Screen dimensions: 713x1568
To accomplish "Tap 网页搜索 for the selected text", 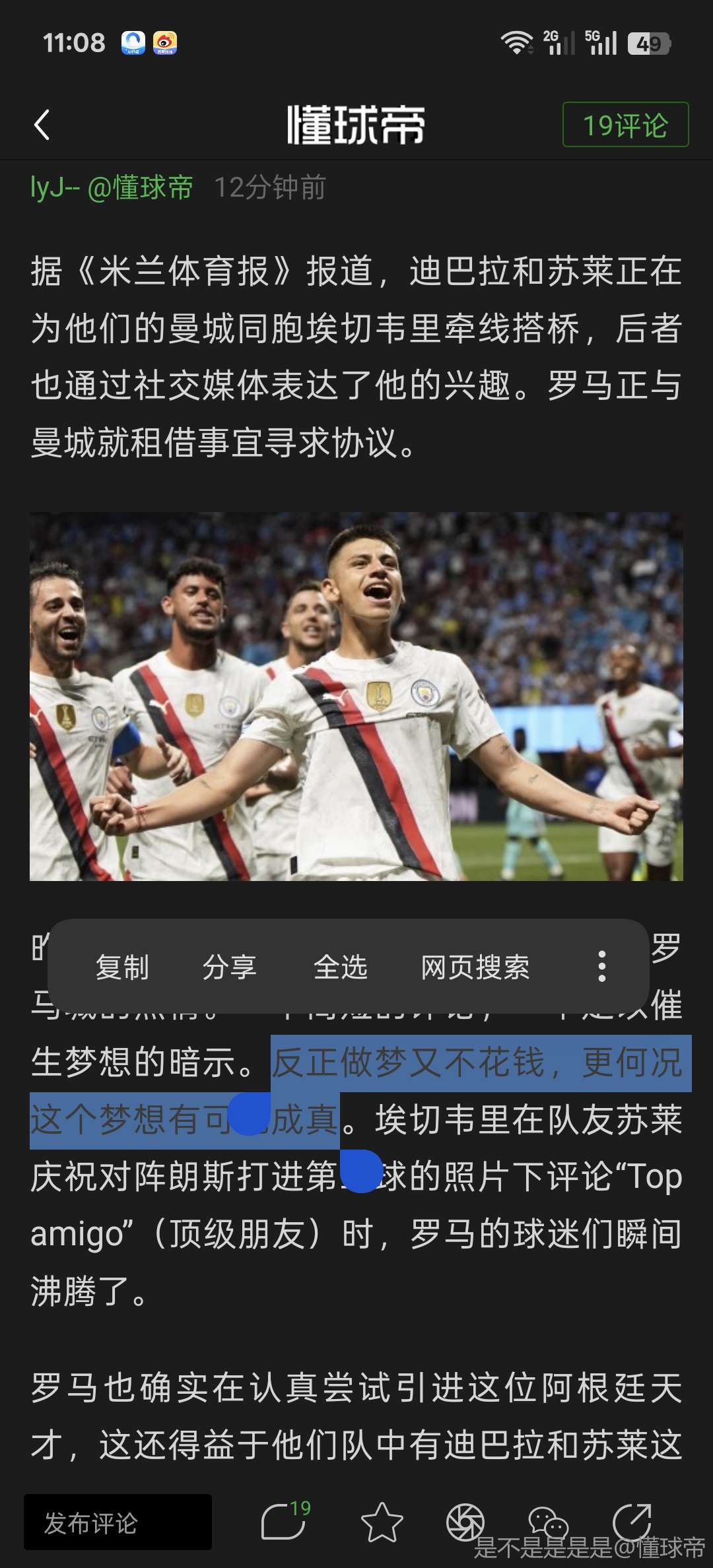I will pos(475,967).
